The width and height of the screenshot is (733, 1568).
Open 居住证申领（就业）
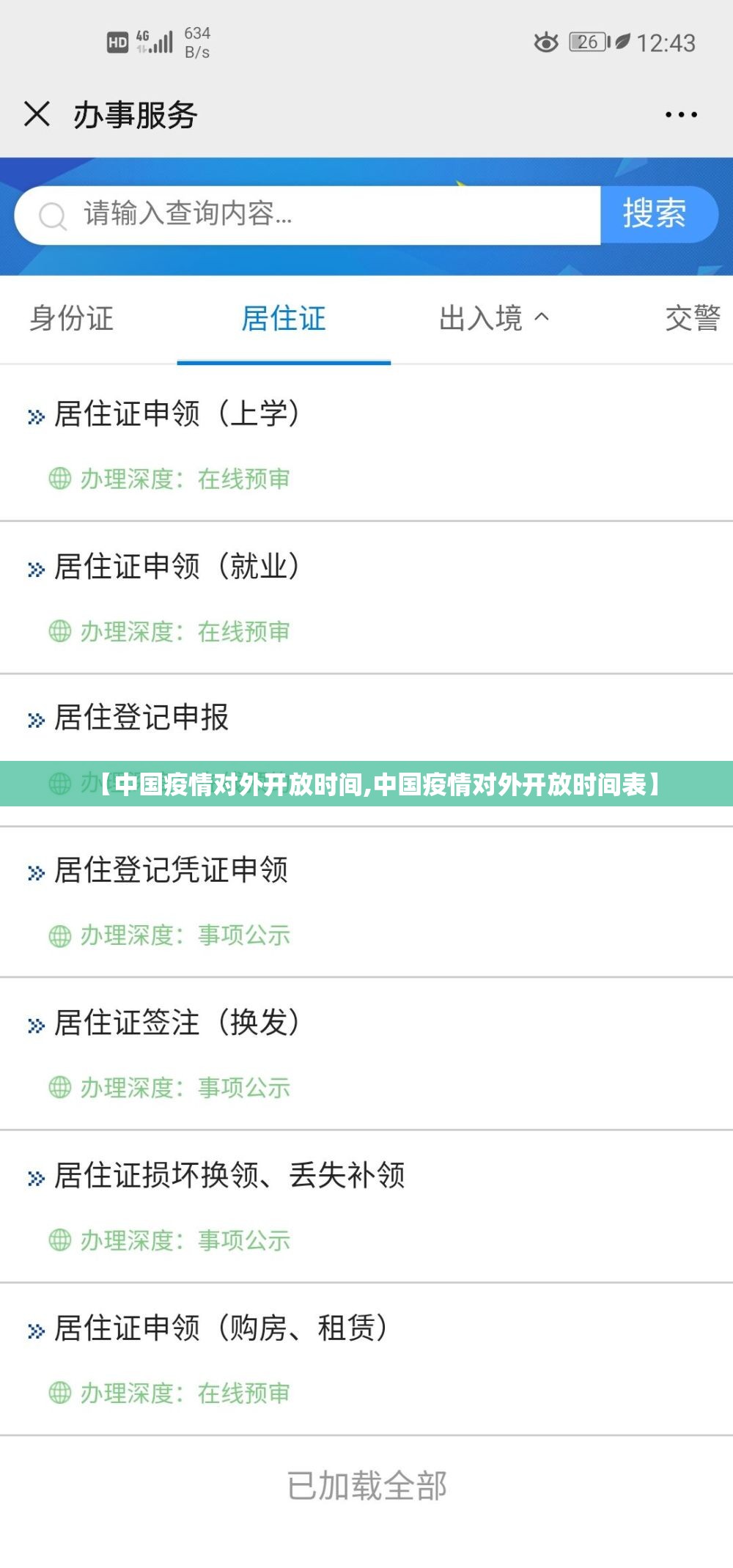click(x=177, y=567)
